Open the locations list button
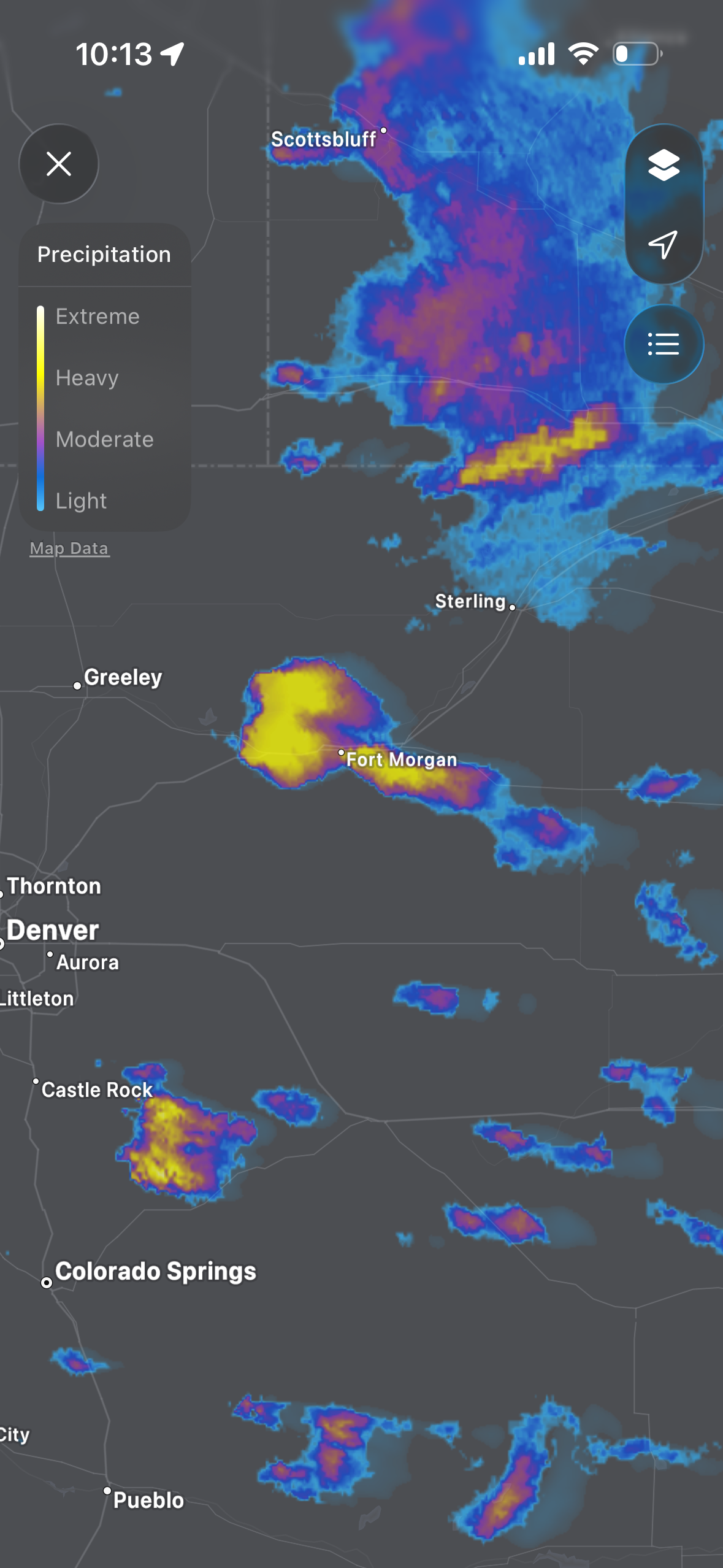The width and height of the screenshot is (723, 1568). pos(664,344)
